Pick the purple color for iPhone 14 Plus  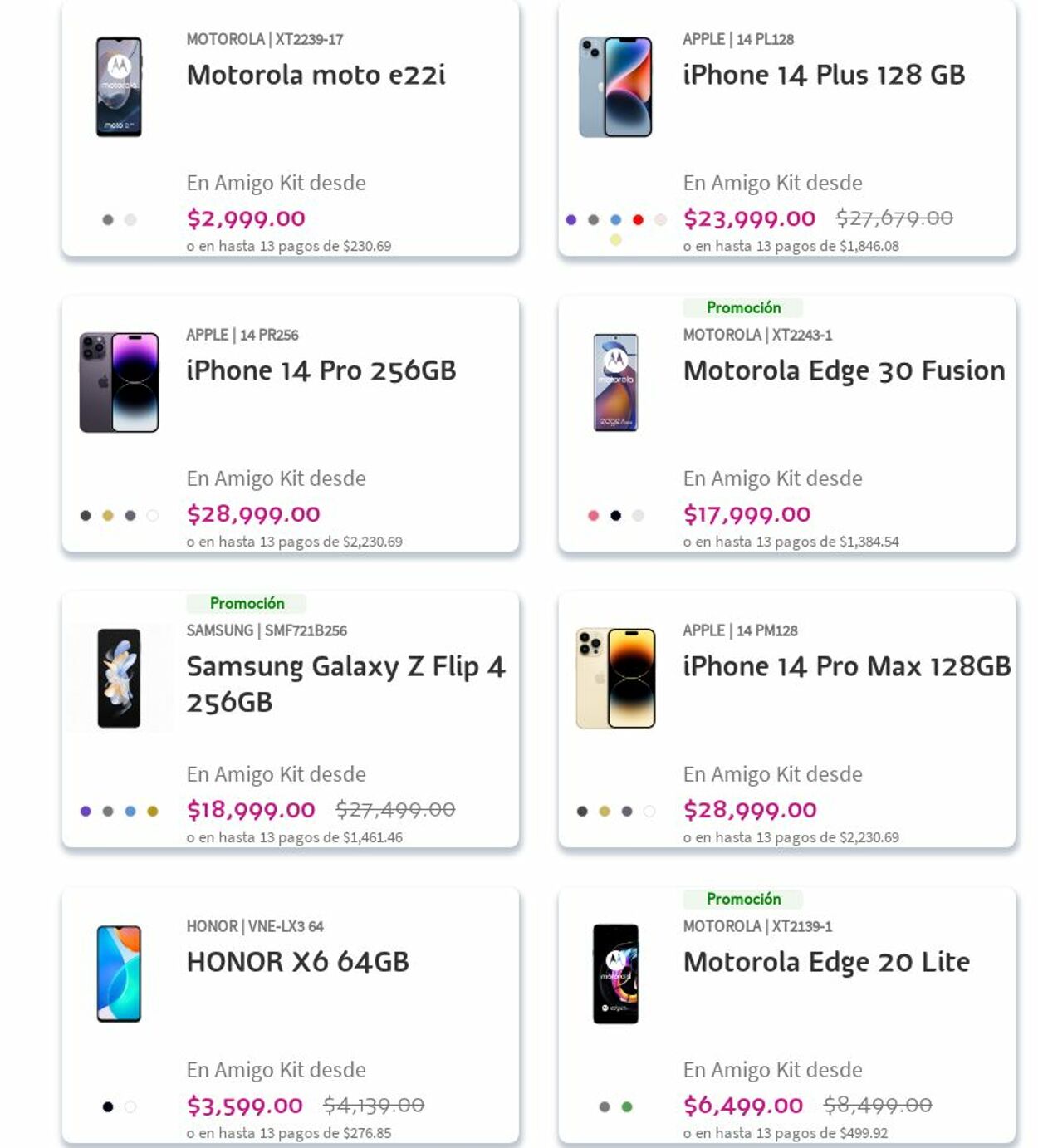coord(570,220)
